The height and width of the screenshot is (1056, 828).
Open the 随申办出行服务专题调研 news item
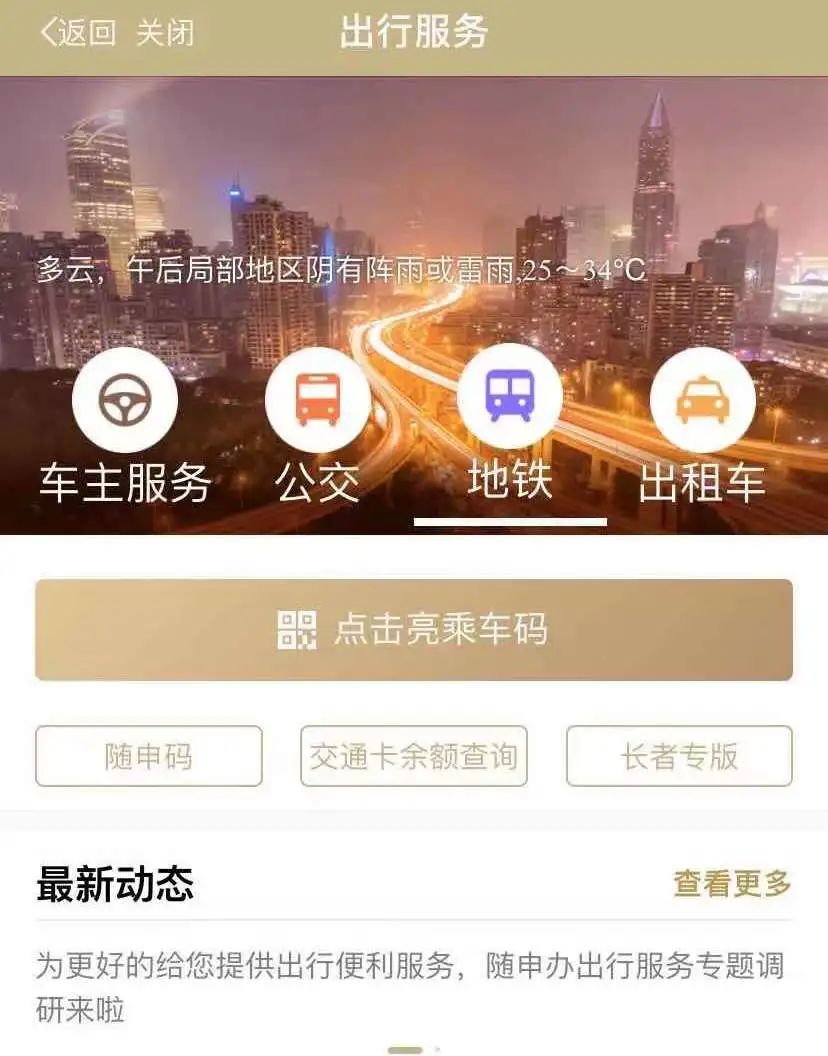pos(410,987)
